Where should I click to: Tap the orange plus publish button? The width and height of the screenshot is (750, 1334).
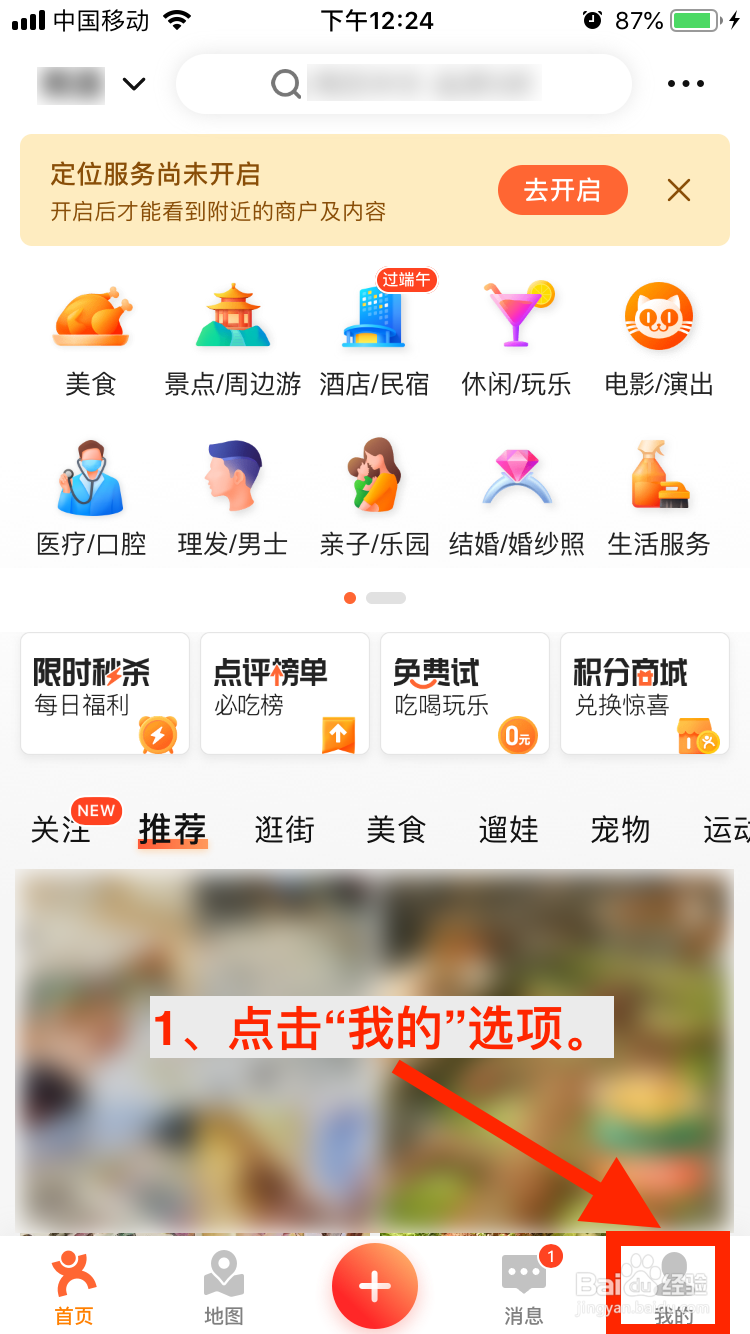(374, 1285)
